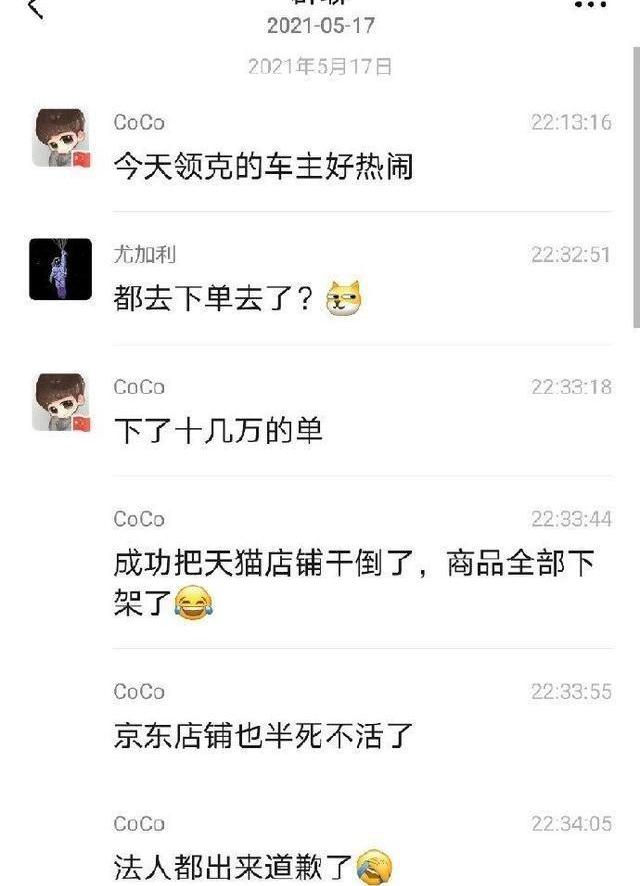The image size is (640, 886).
Task: Tap CoCo's avatar beside 今天领克的车主好热闹
Action: point(60,138)
